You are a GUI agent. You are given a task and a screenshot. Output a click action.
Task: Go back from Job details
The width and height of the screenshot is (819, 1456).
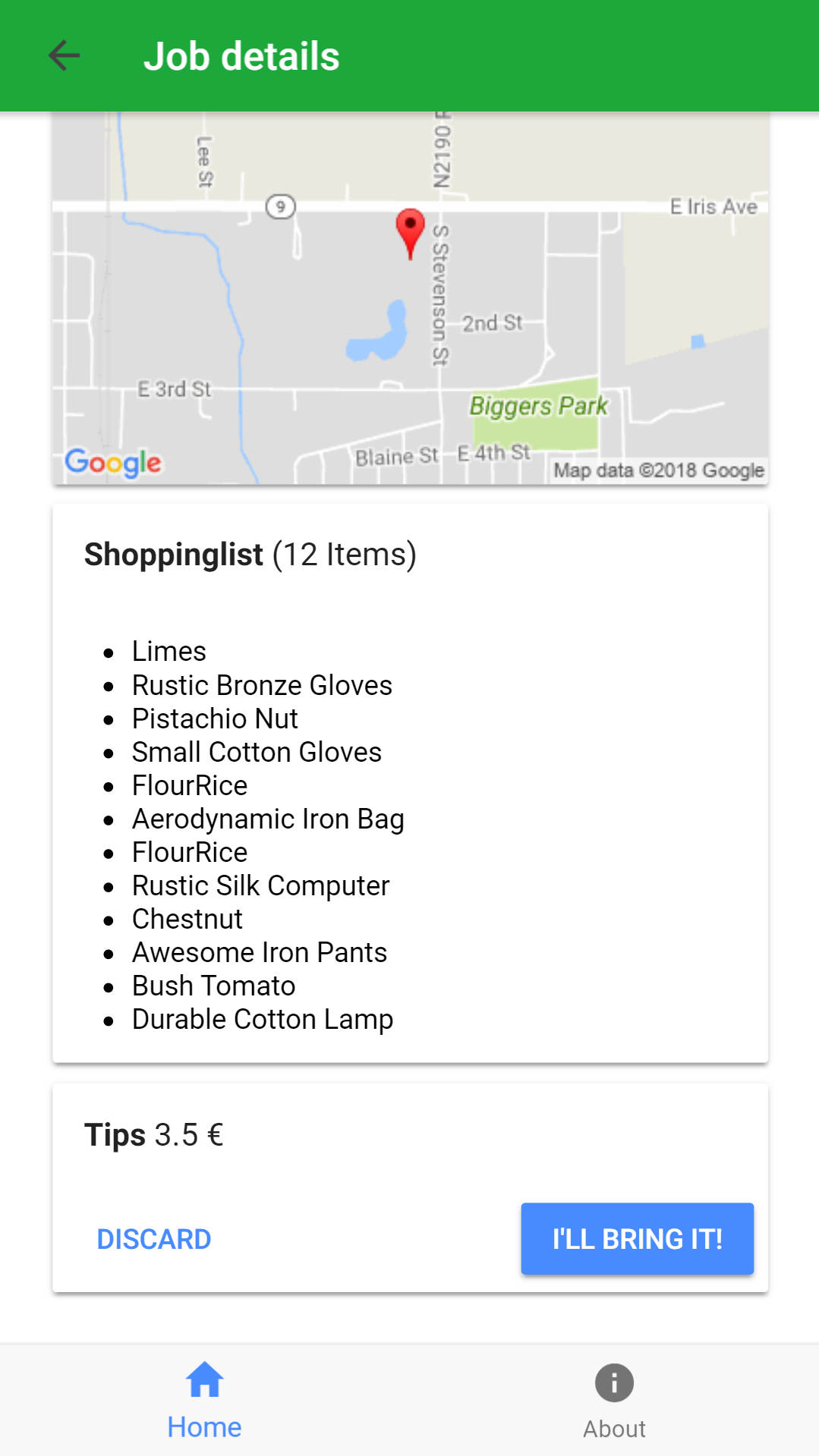(65, 56)
